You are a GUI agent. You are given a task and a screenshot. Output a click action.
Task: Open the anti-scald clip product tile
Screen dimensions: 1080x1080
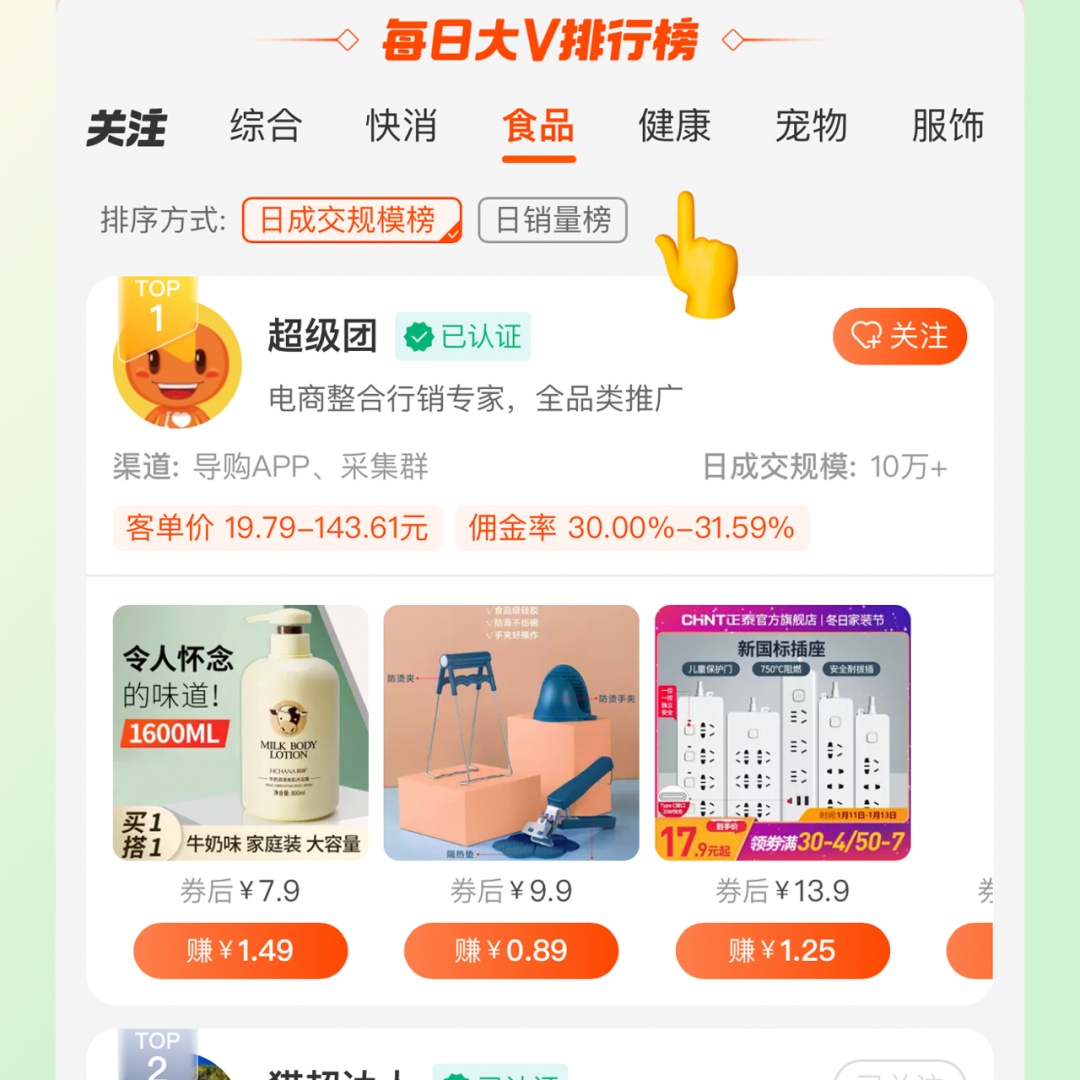point(511,732)
